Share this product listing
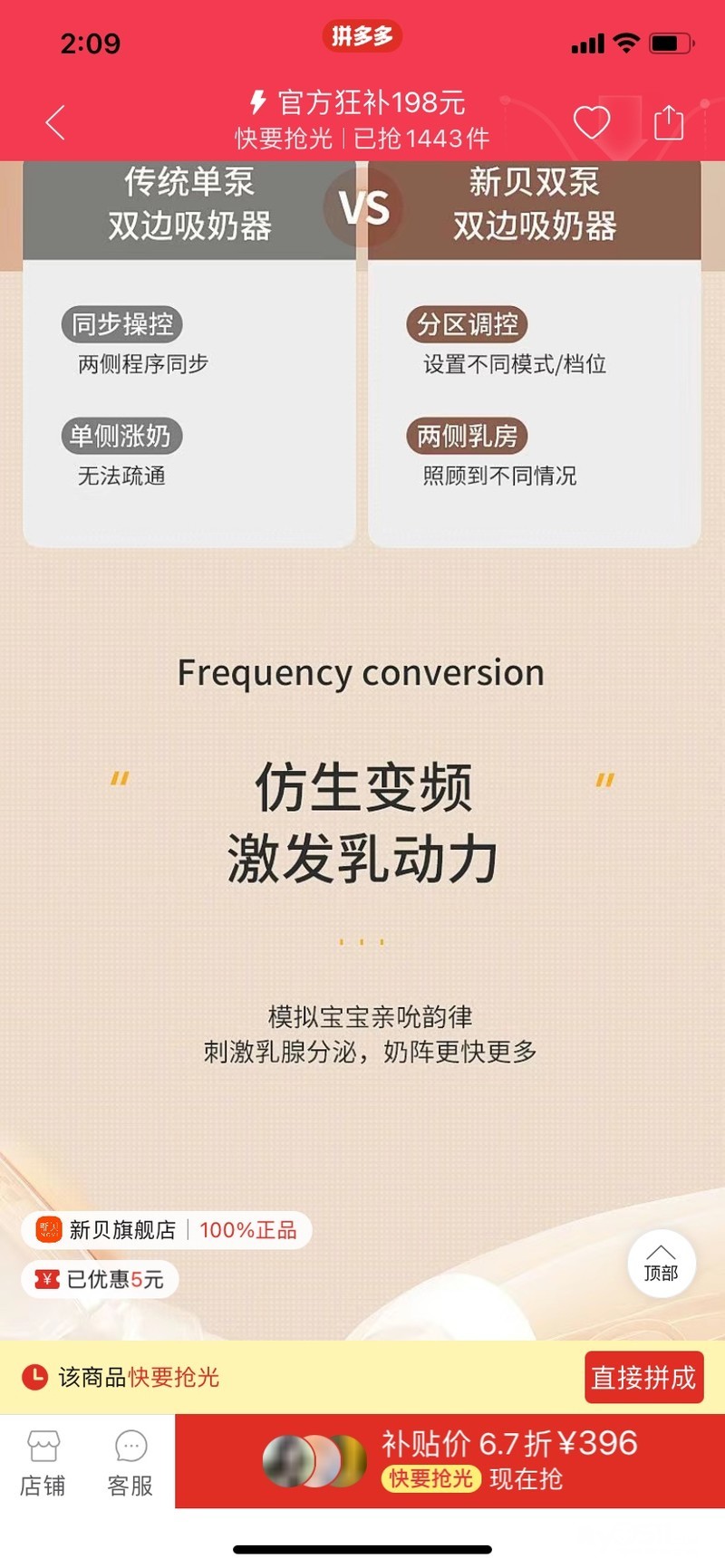 669,121
